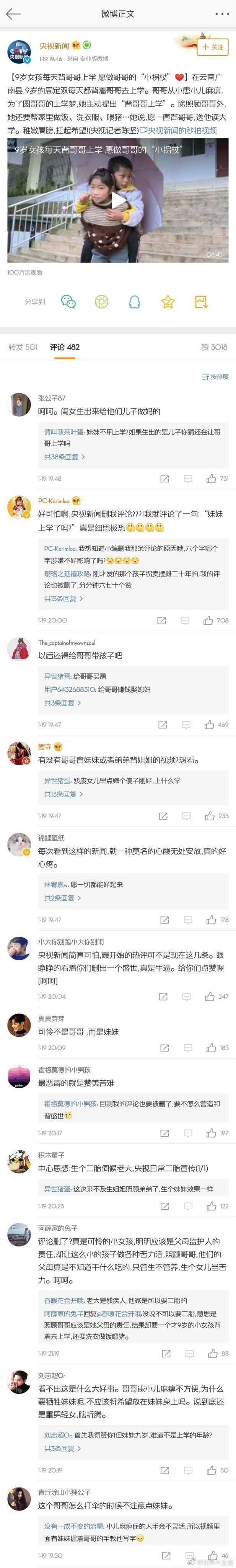Switch to the 转发 501 tab
The image size is (236, 1568).
(x=23, y=347)
